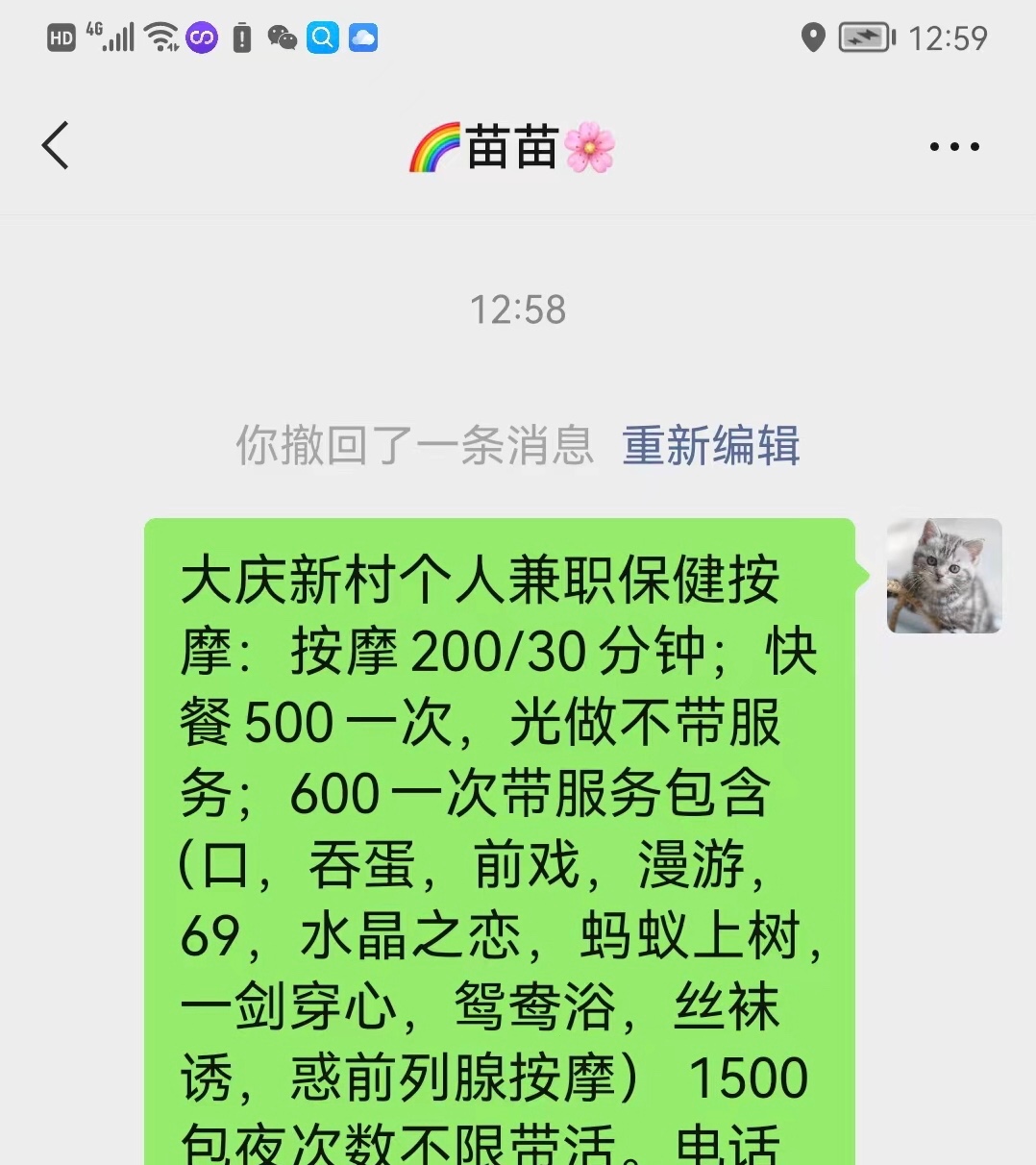Tap the cat avatar thumbnail
Screen dimensions: 1036x1165
tap(944, 576)
